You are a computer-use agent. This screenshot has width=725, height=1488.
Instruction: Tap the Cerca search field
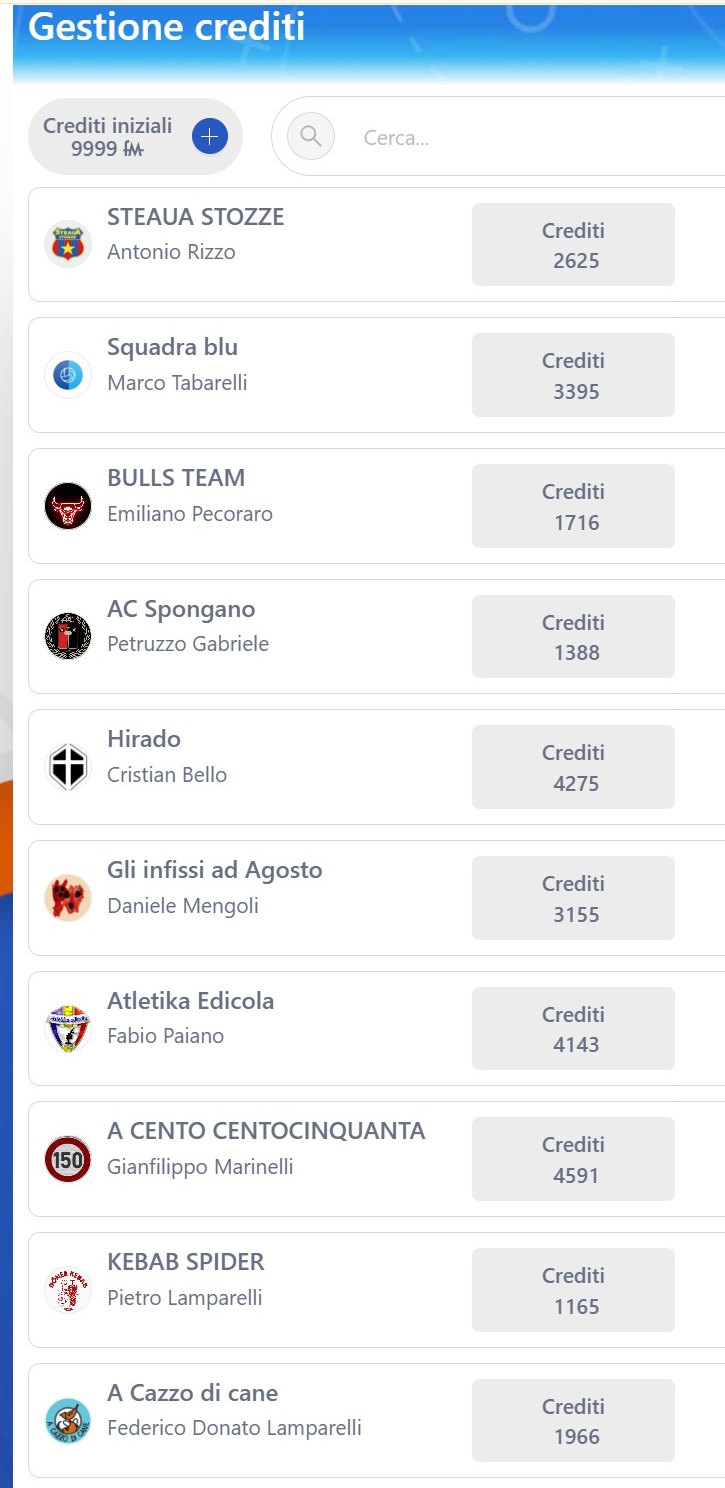[x=500, y=137]
